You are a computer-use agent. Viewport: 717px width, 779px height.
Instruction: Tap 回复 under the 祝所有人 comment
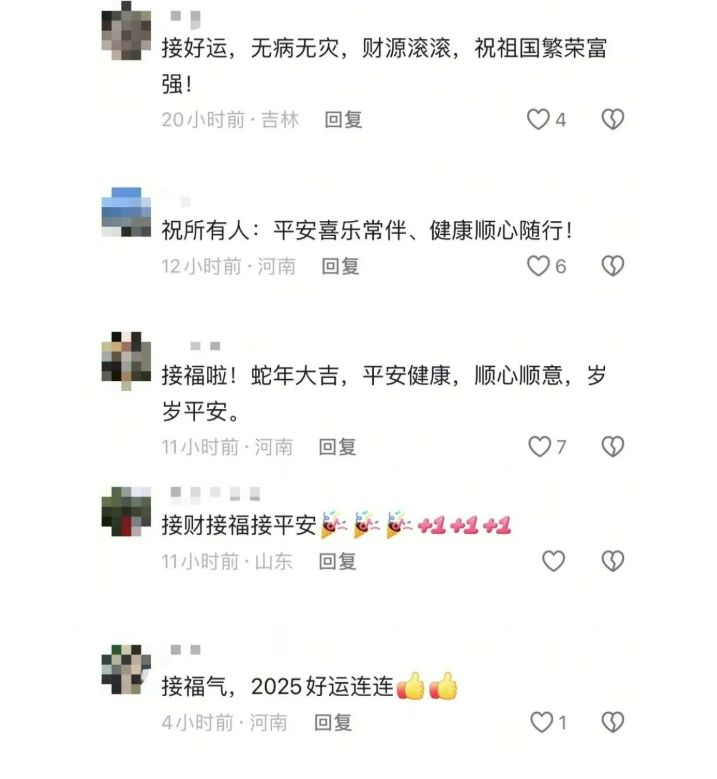(340, 266)
